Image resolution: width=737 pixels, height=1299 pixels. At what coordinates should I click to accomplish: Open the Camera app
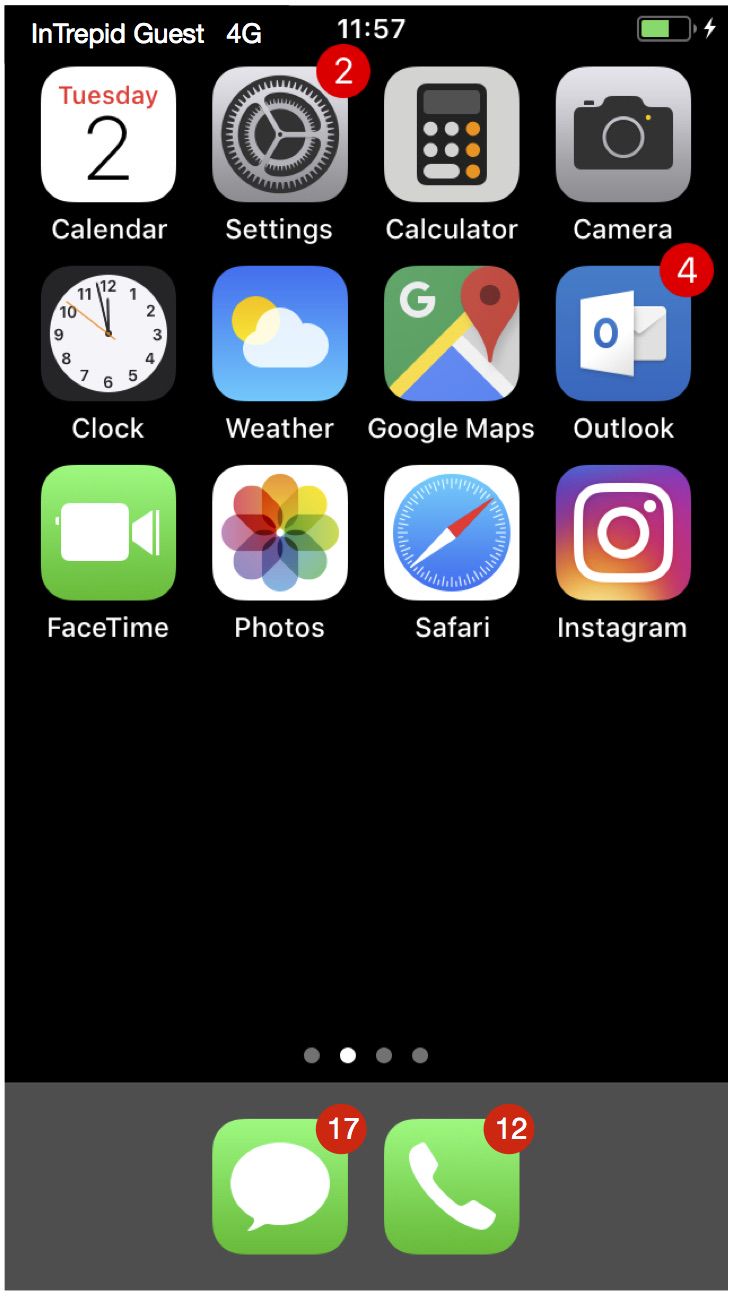623,135
